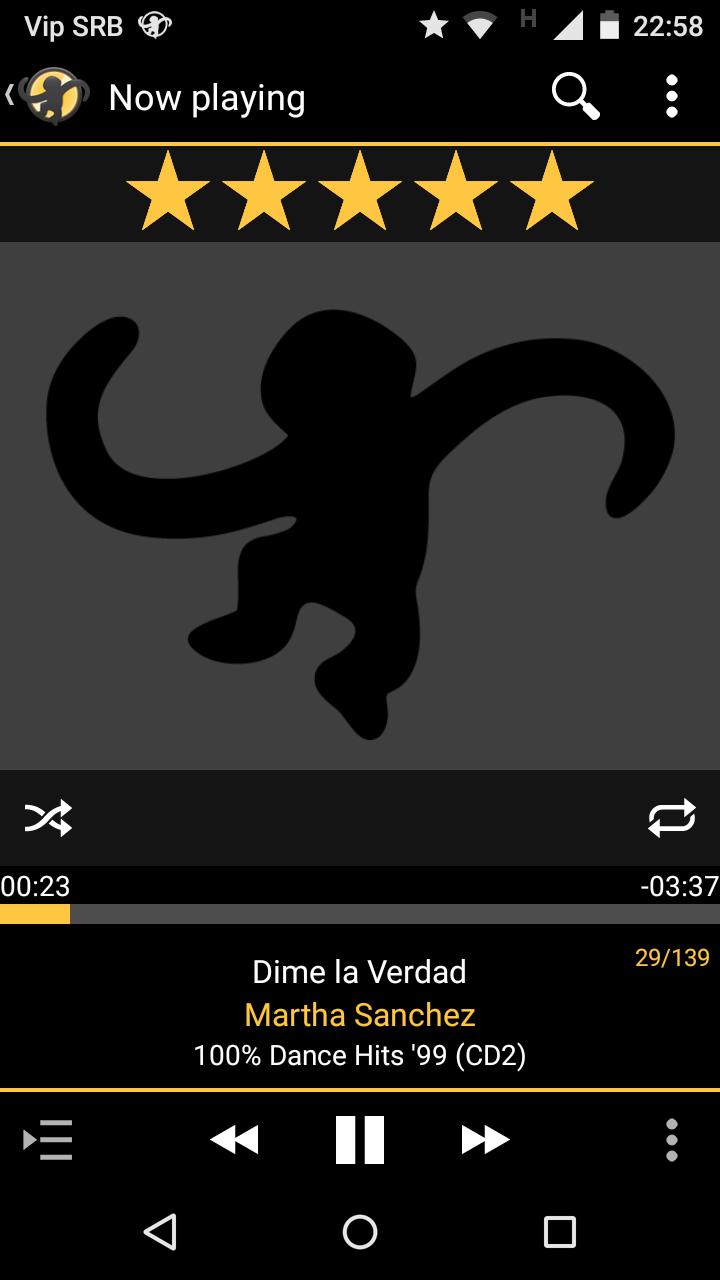
Task: Go back via the MediaMonkey logo
Action: 52,96
